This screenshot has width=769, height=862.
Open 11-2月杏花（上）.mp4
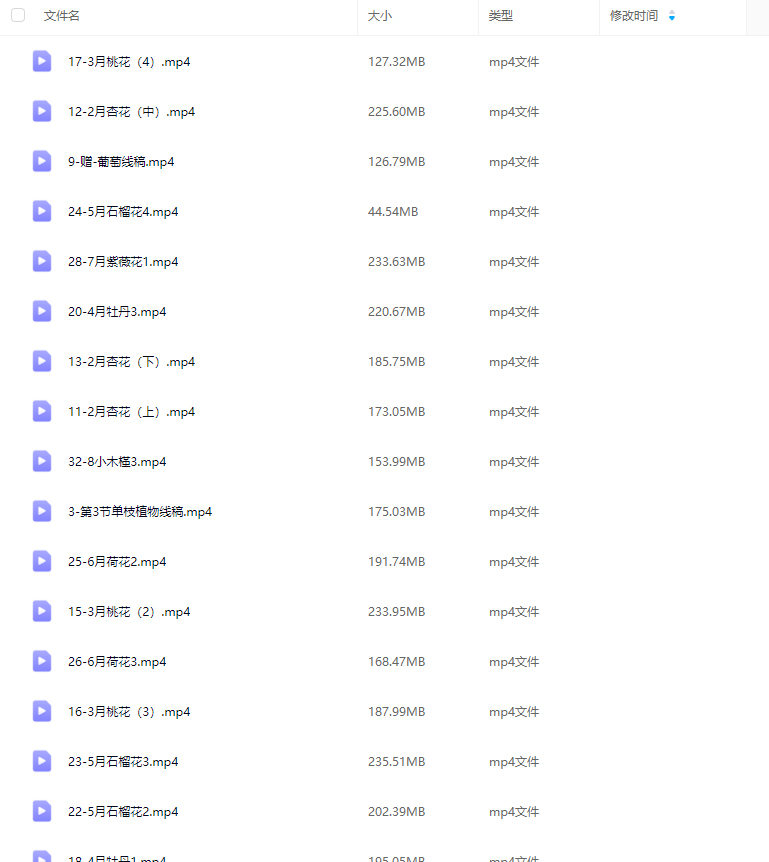coord(131,412)
